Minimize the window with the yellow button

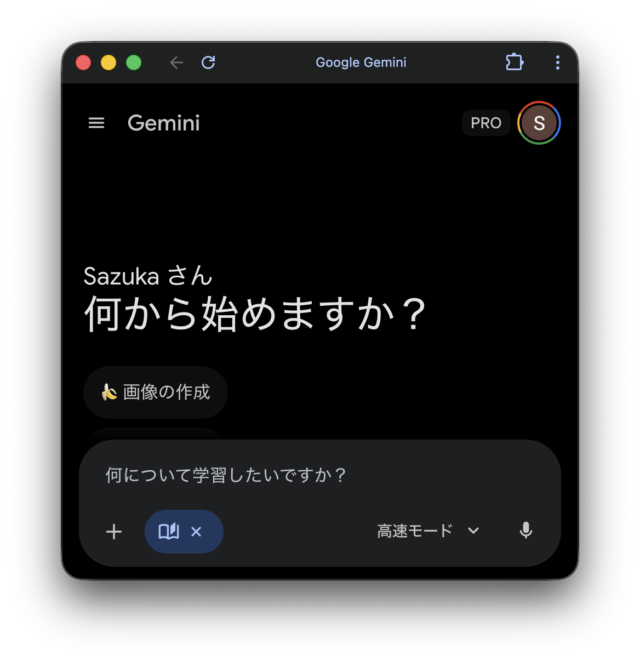(x=108, y=62)
